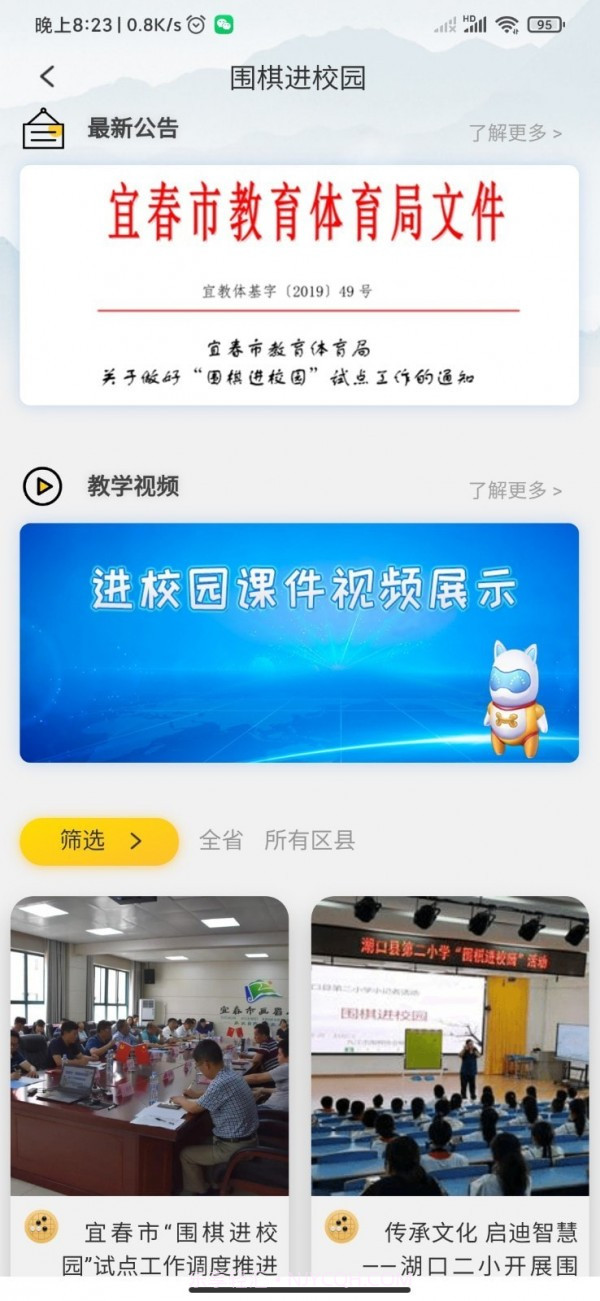Tap the yellow 筛选 filter button
This screenshot has width=600, height=1301.
pyautogui.click(x=99, y=841)
